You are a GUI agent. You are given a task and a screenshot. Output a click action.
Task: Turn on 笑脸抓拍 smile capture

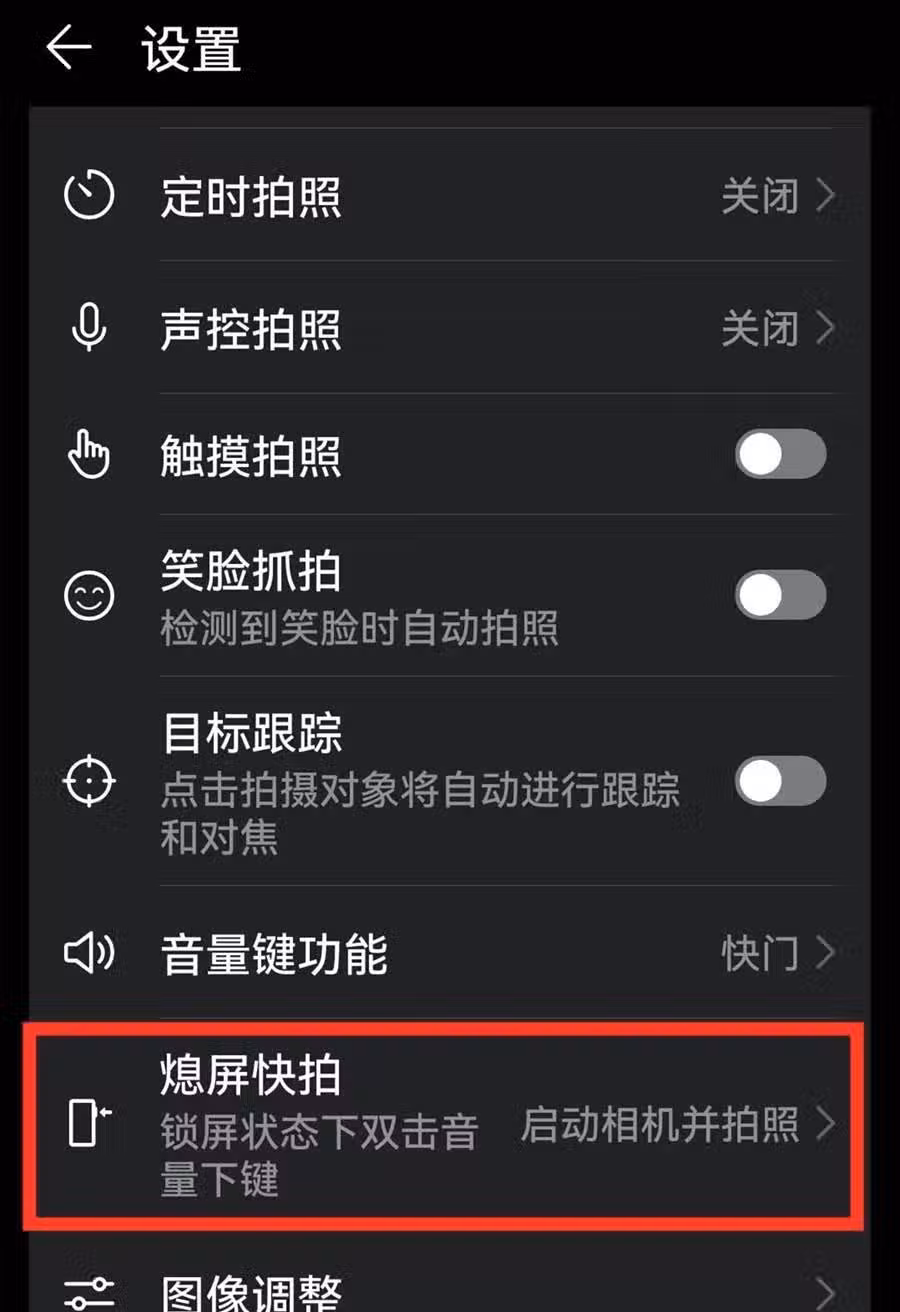780,596
